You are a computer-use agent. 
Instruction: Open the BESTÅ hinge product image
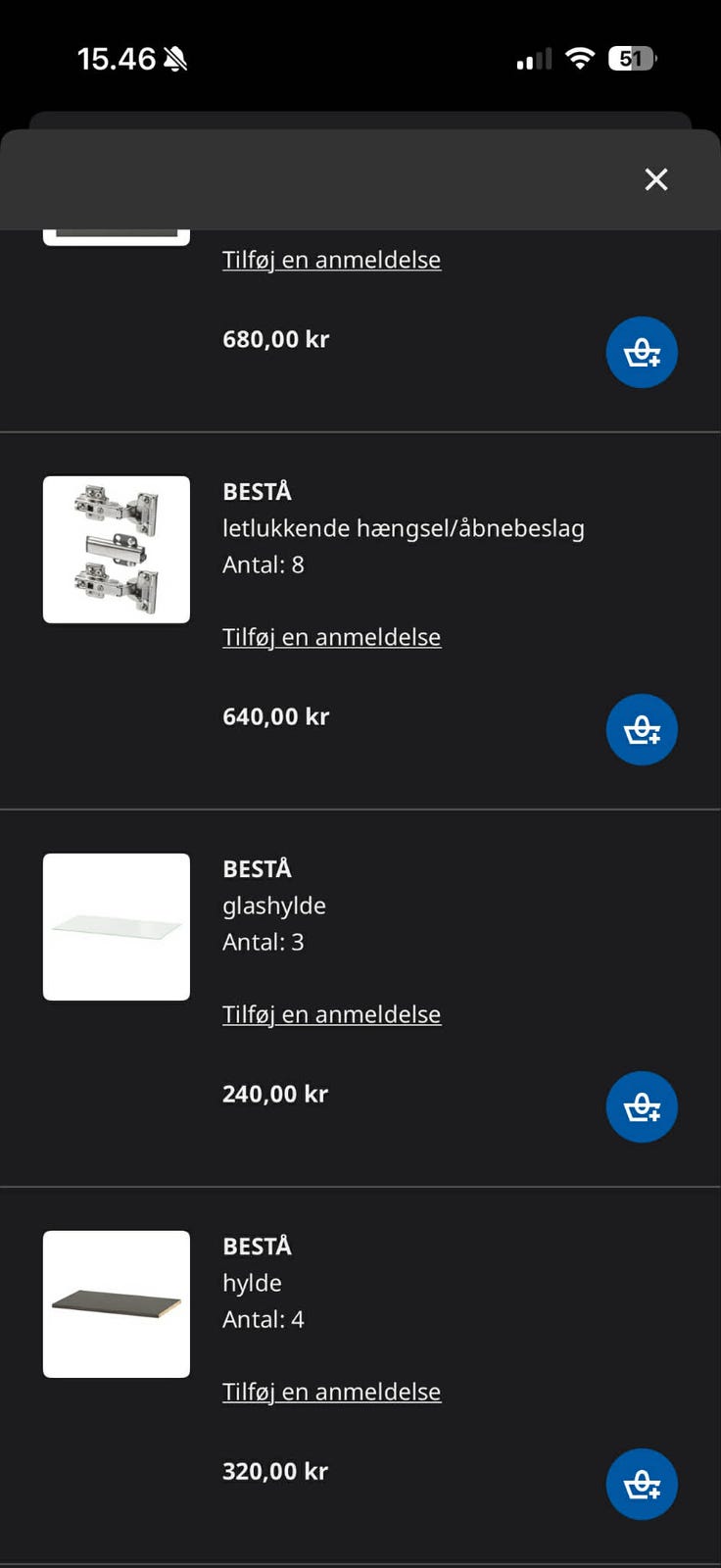tap(117, 550)
